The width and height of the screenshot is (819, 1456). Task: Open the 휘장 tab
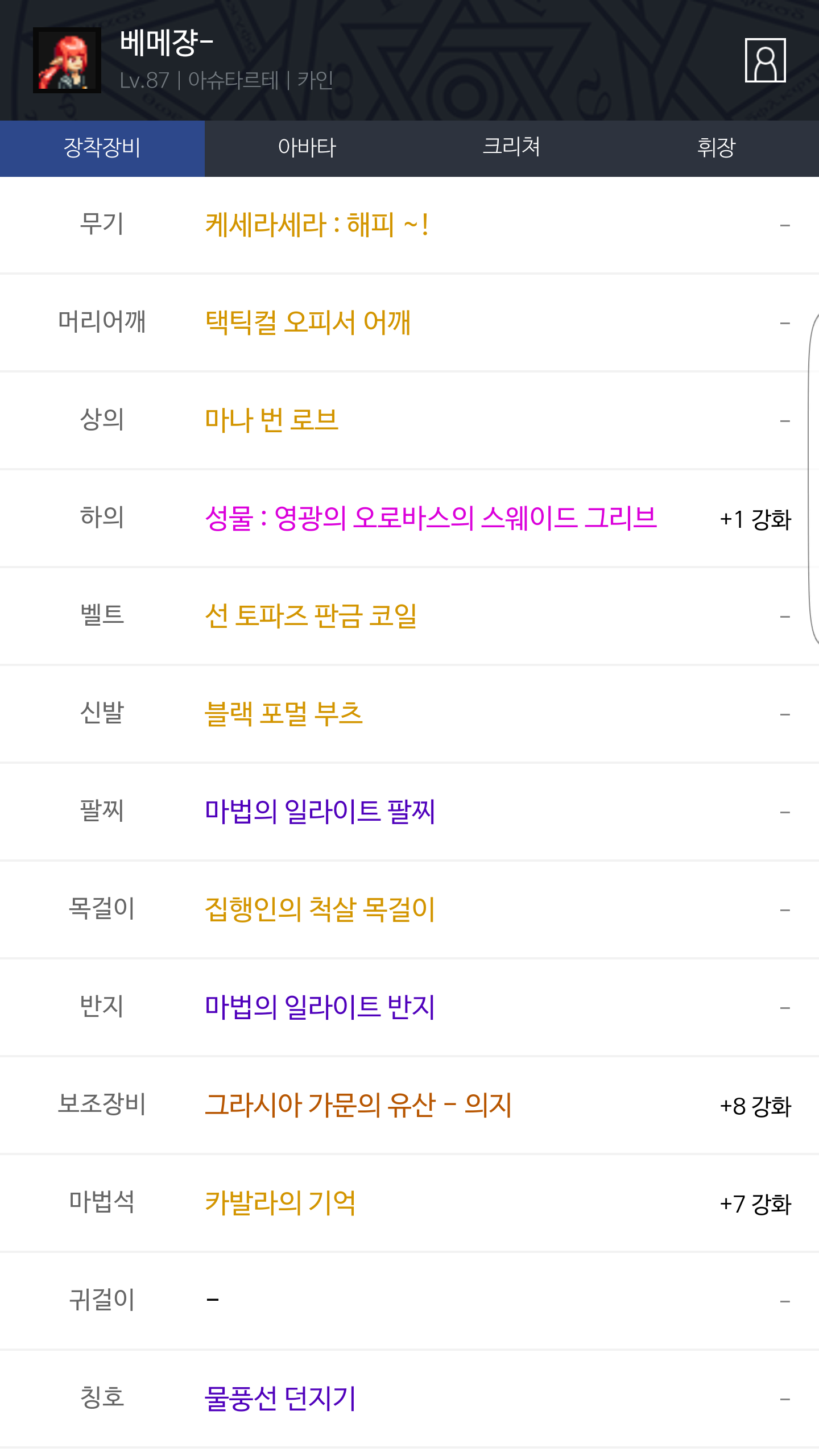coord(716,148)
